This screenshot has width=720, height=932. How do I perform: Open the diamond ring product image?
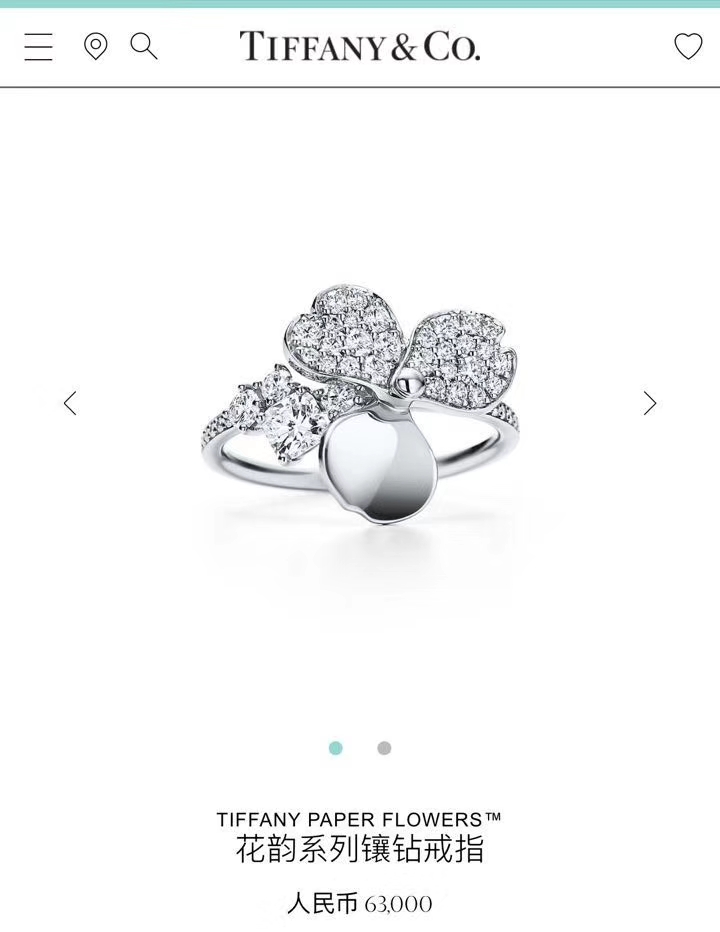360,410
